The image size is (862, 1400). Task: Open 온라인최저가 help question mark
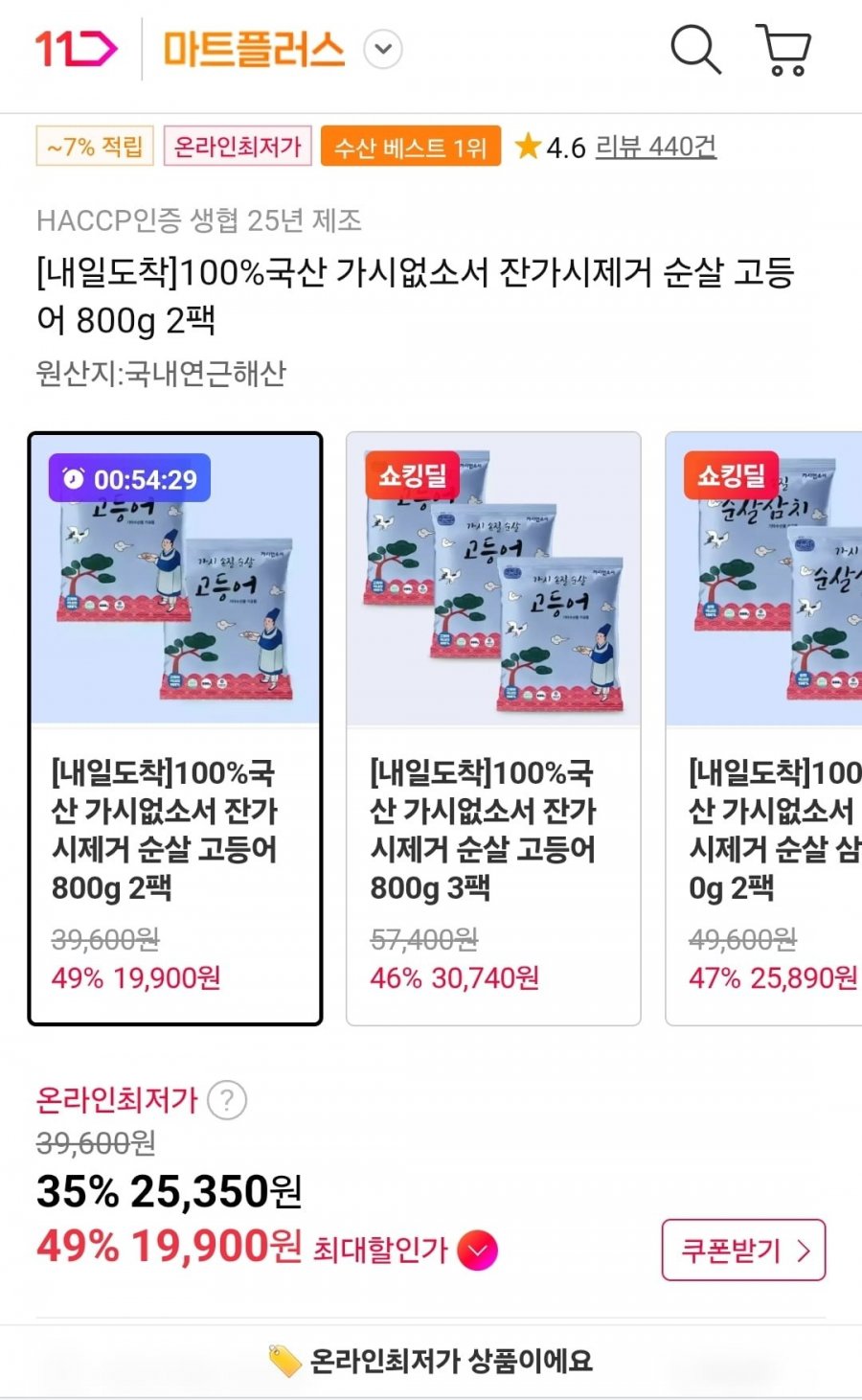[227, 1100]
